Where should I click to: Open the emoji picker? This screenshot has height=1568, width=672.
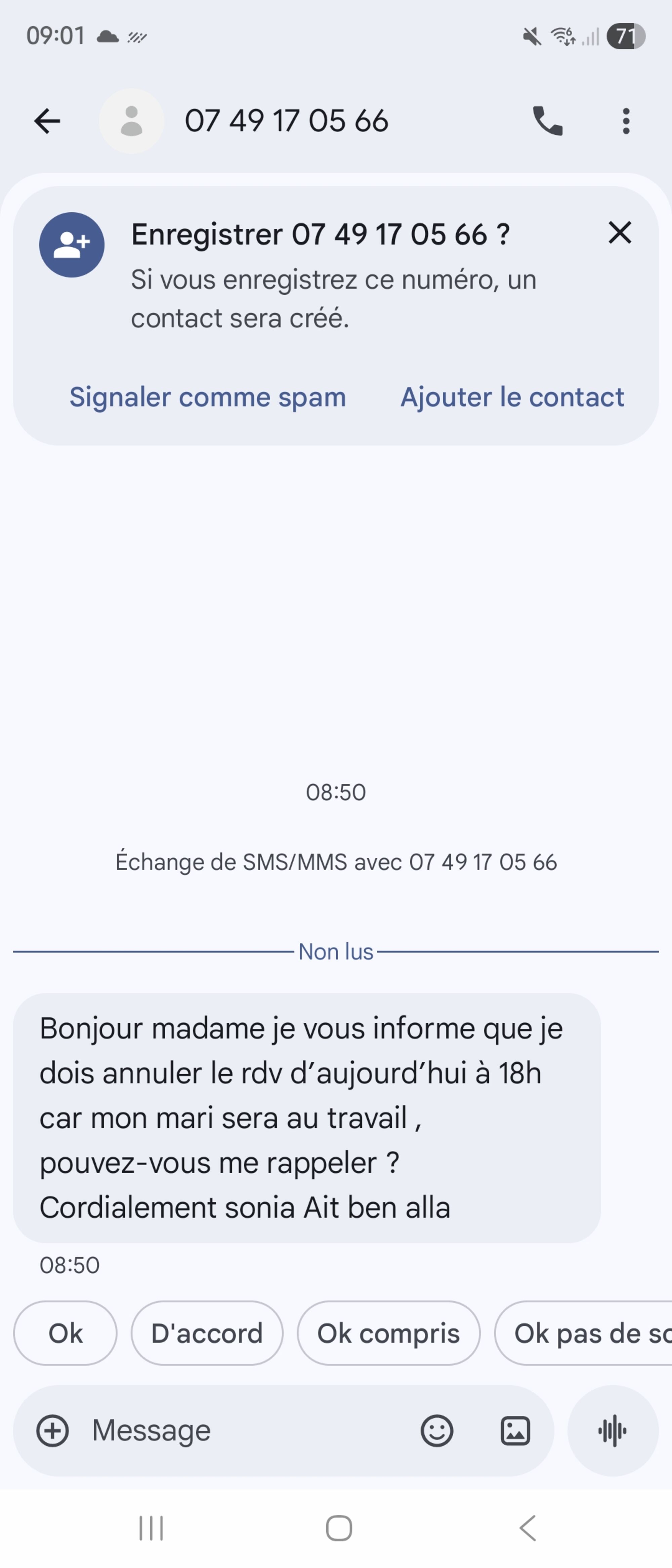tap(436, 1431)
